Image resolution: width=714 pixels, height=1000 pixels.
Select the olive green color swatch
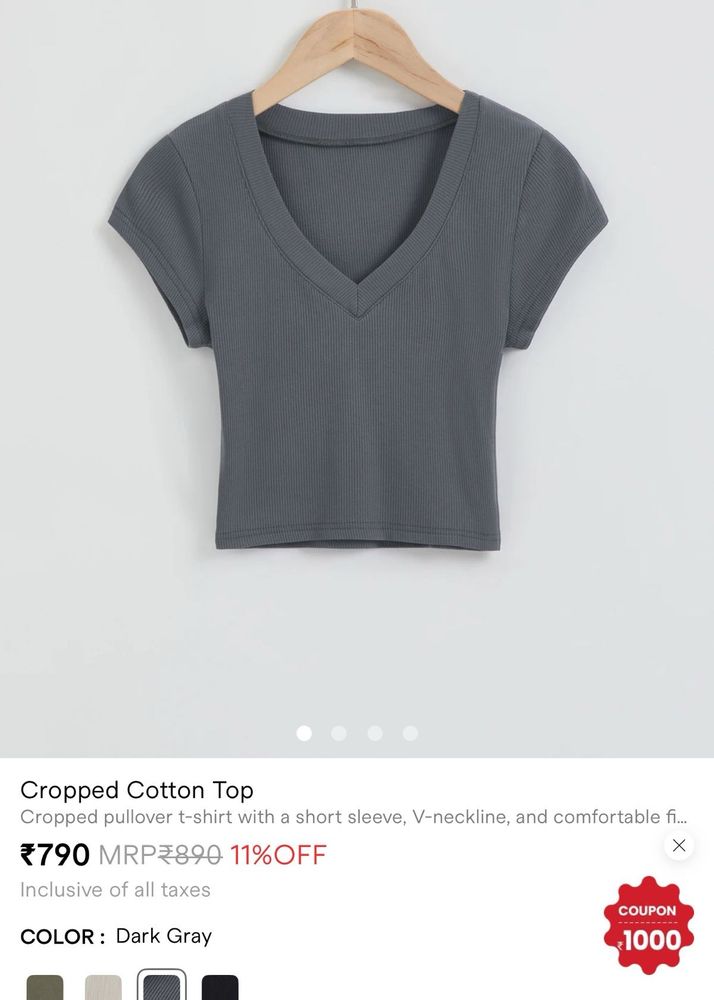[x=45, y=989]
